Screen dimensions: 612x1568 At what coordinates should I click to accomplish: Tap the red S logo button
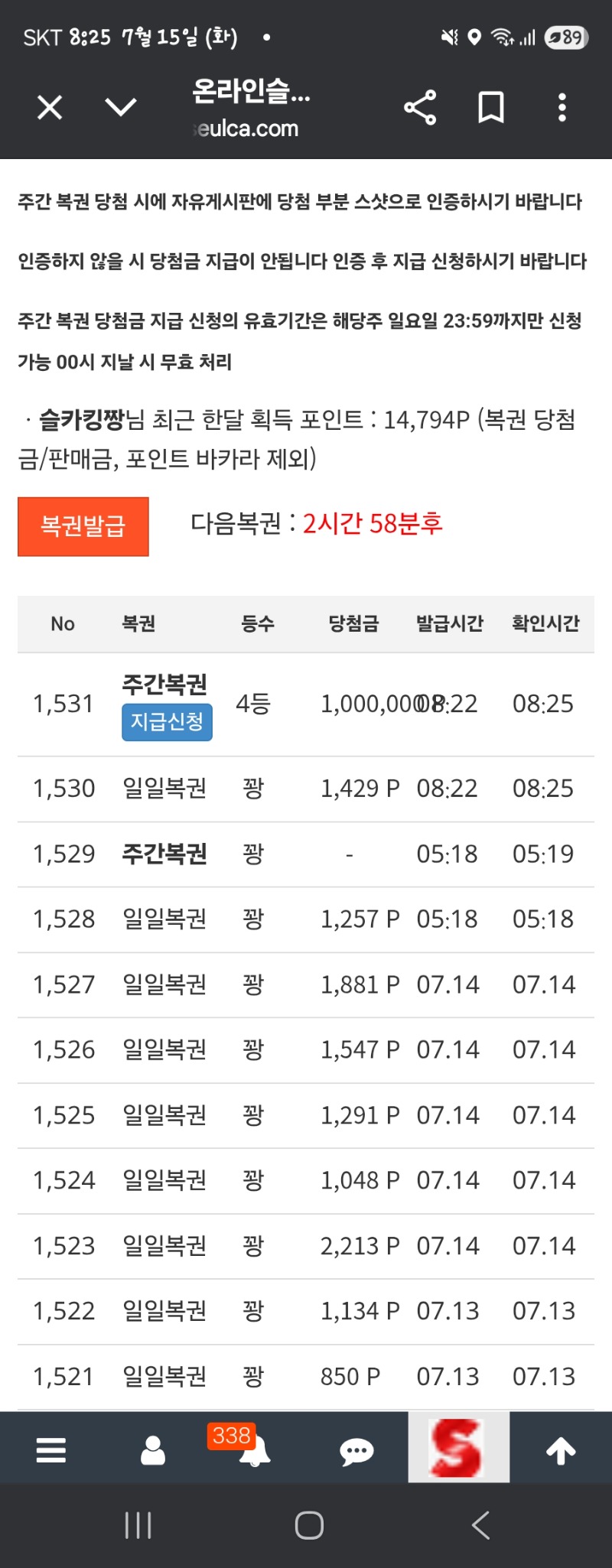tap(458, 1448)
